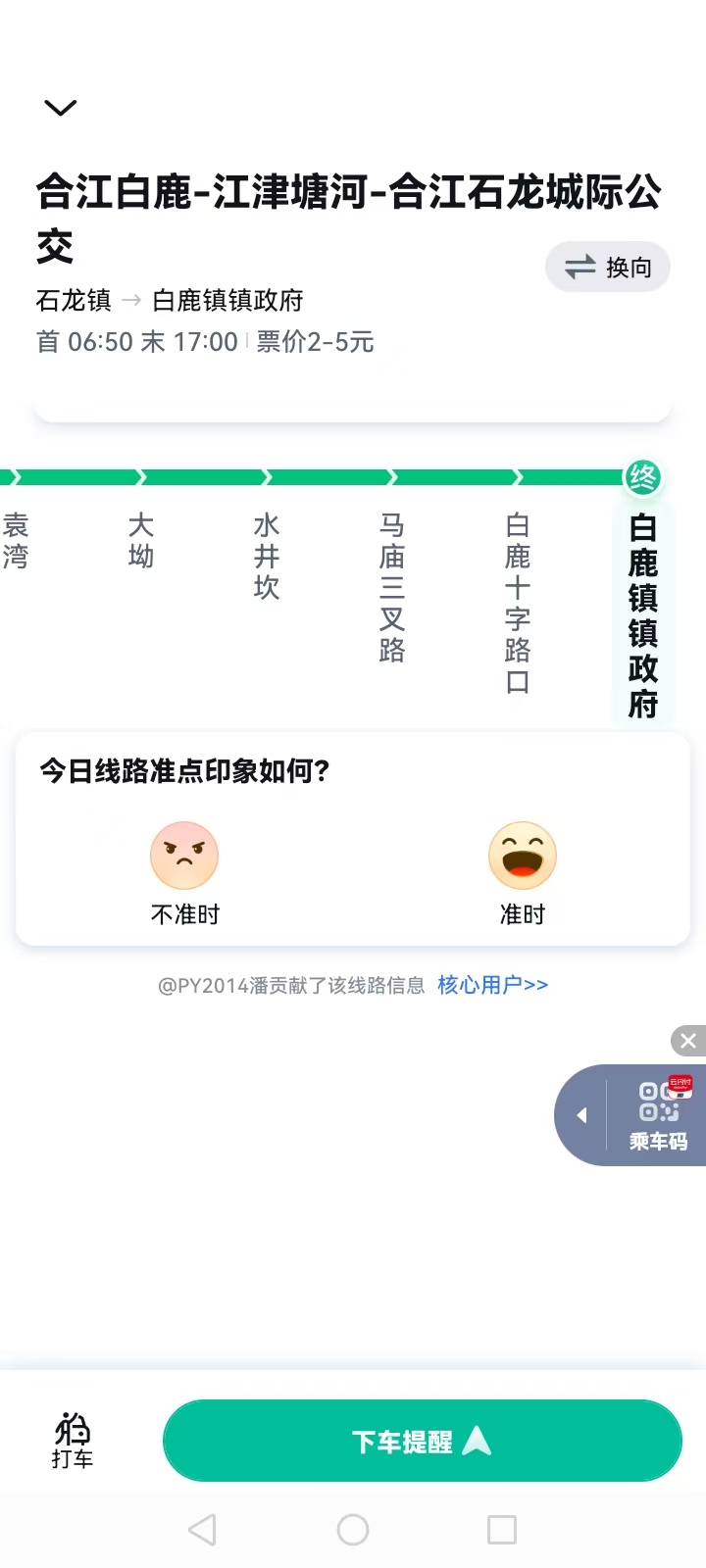Open the 核心用户>> link

[x=492, y=985]
